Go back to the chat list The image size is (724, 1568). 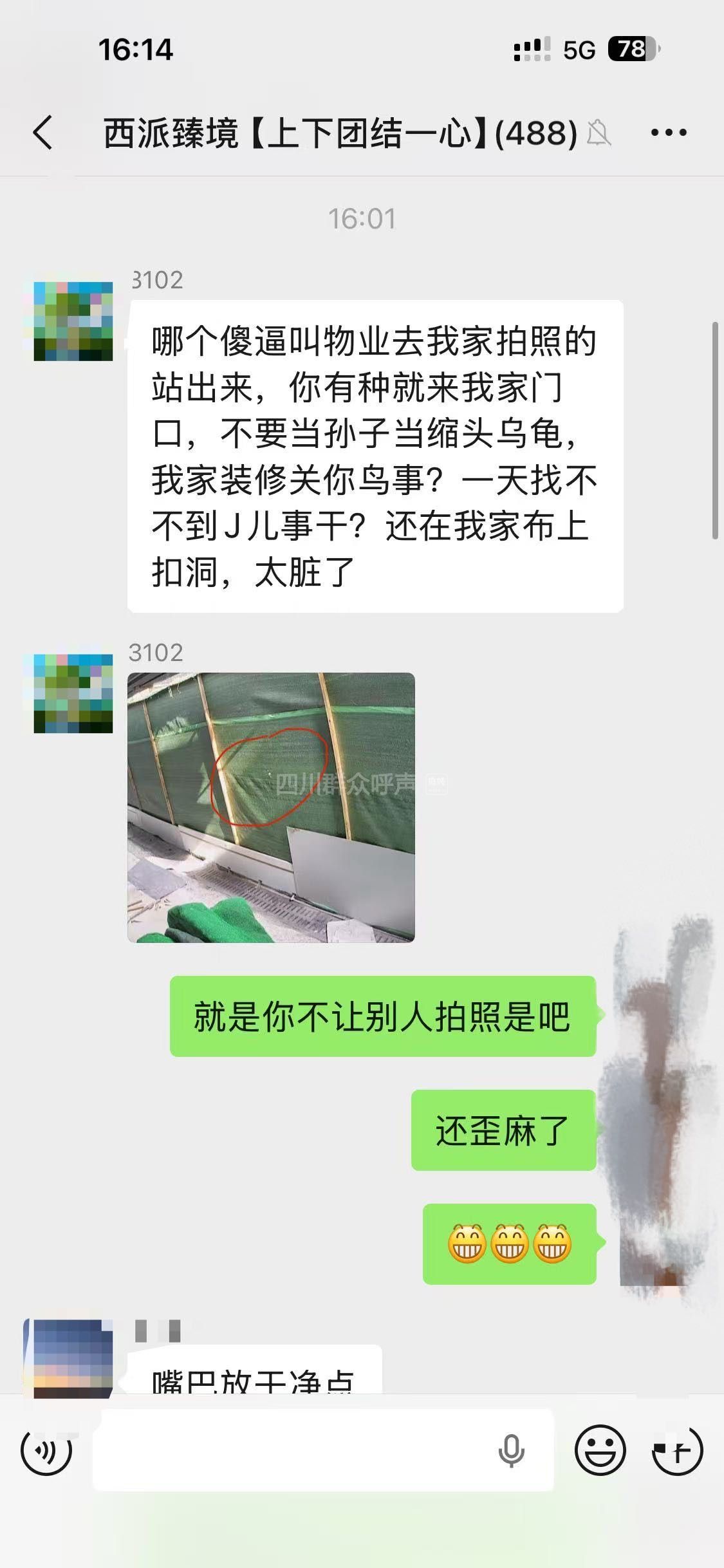[x=42, y=133]
